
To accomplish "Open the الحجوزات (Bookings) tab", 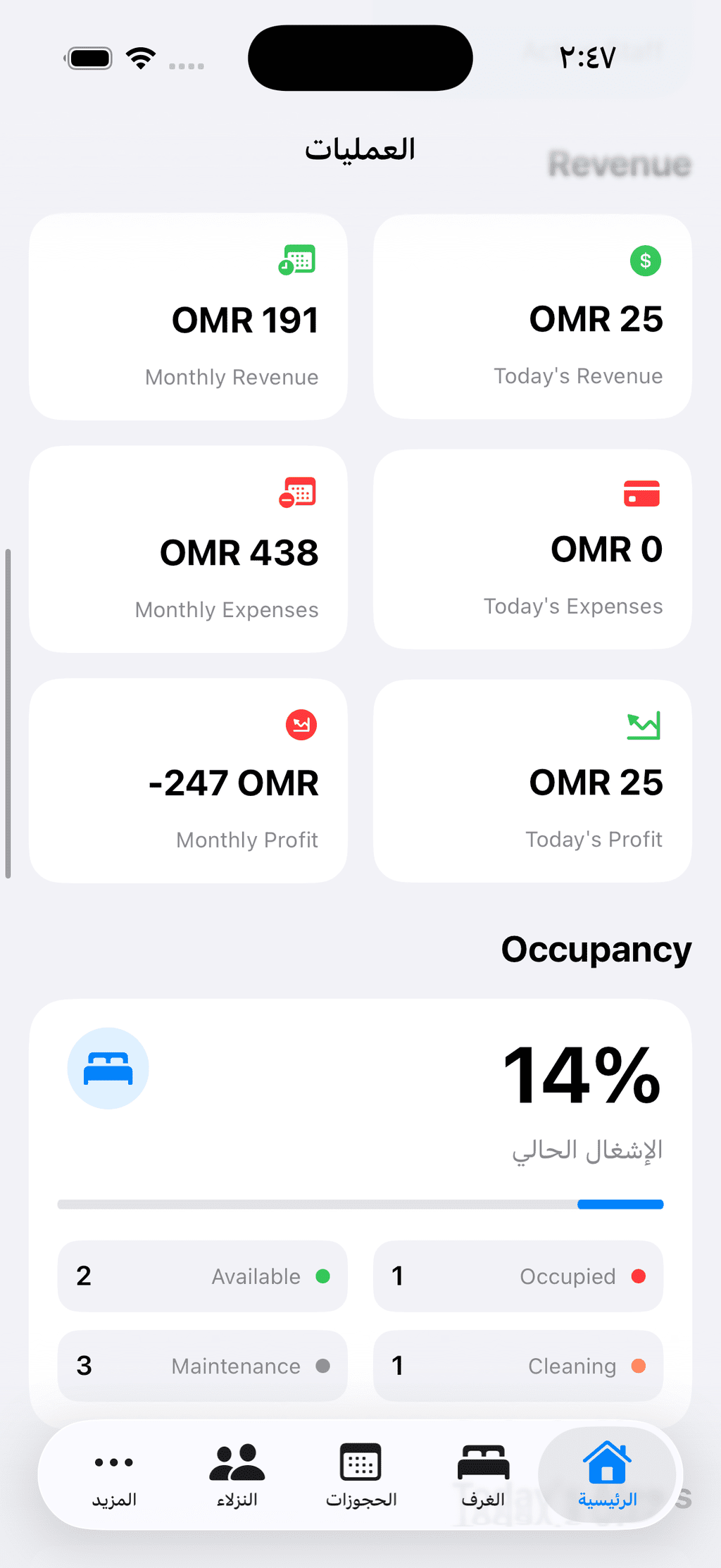I will [x=360, y=1474].
